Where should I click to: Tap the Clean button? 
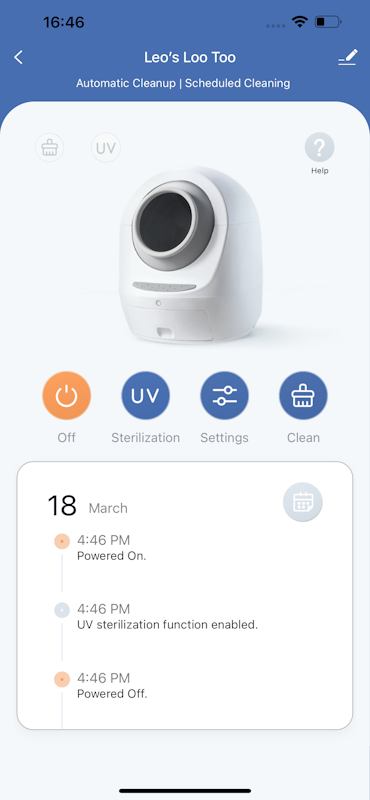303,395
